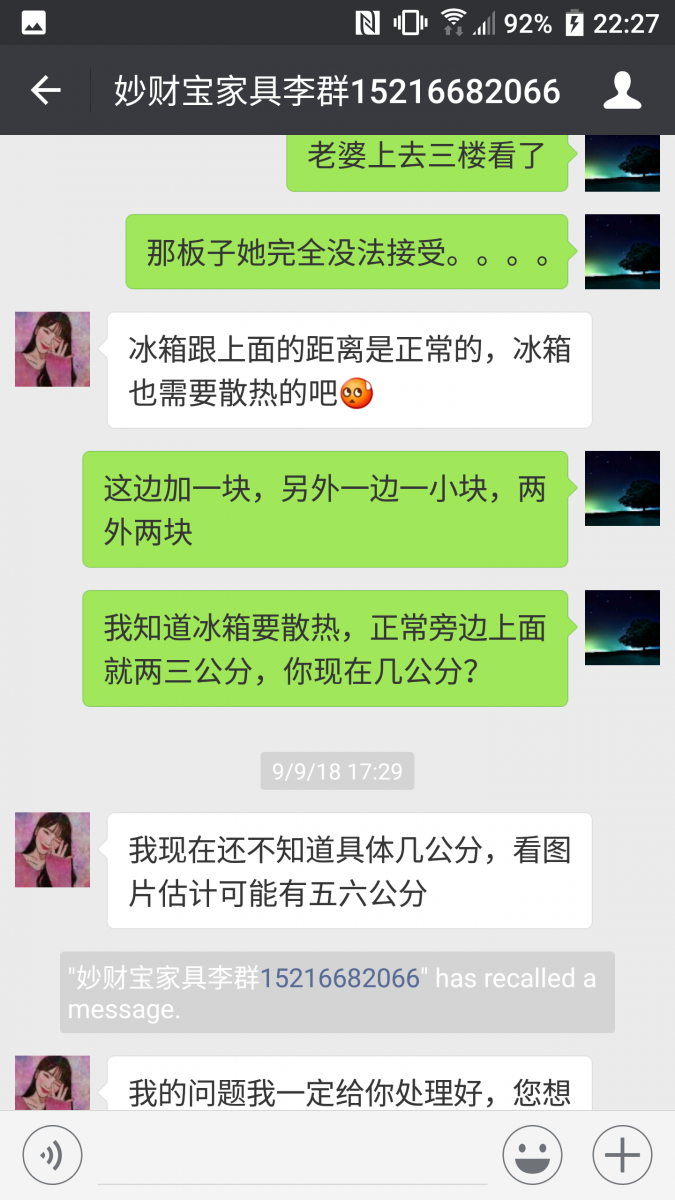This screenshot has width=675, height=1200.
Task: View my avatar next to 老婆上去三楼看了
Action: click(x=622, y=162)
